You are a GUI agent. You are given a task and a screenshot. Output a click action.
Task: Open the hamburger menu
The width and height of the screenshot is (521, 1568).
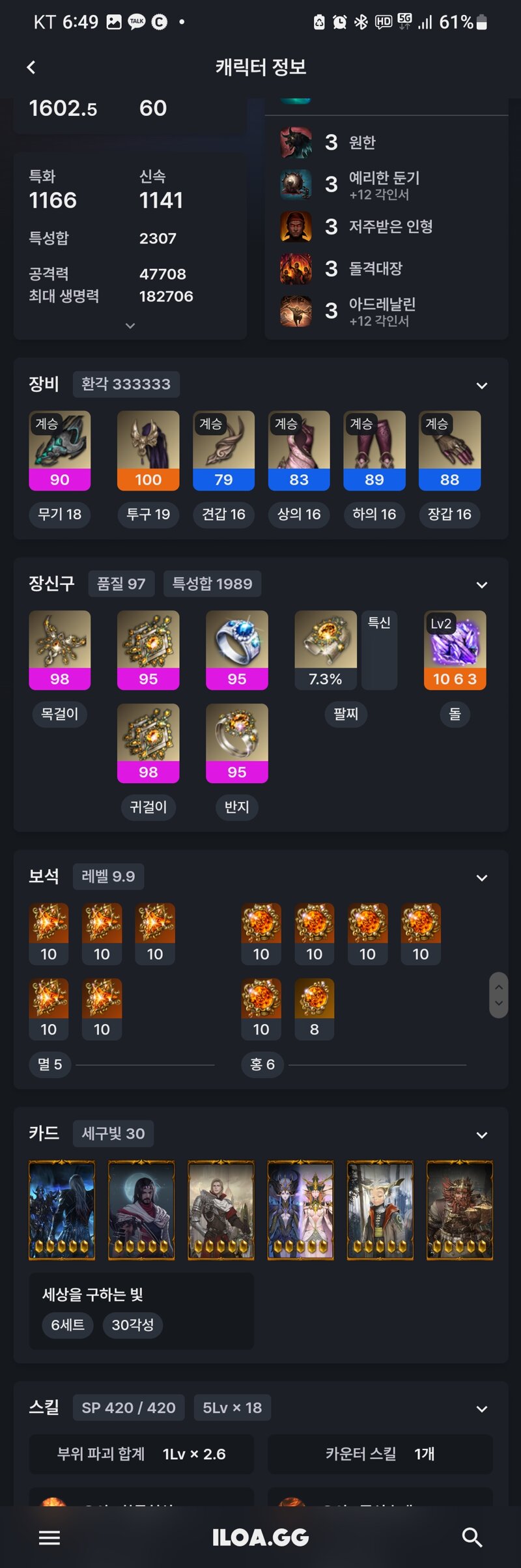point(49,1537)
